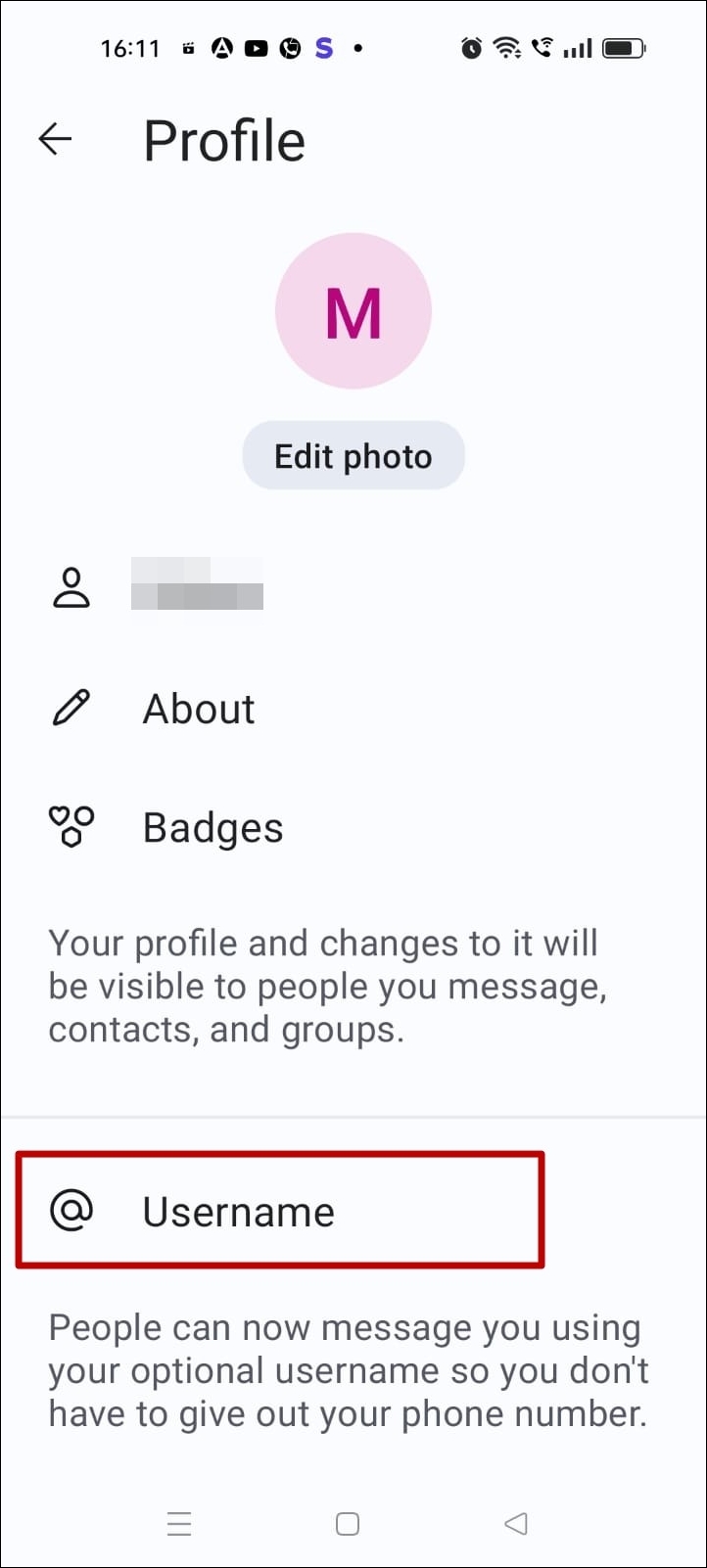Tap the person outline icon beside your name

(71, 587)
